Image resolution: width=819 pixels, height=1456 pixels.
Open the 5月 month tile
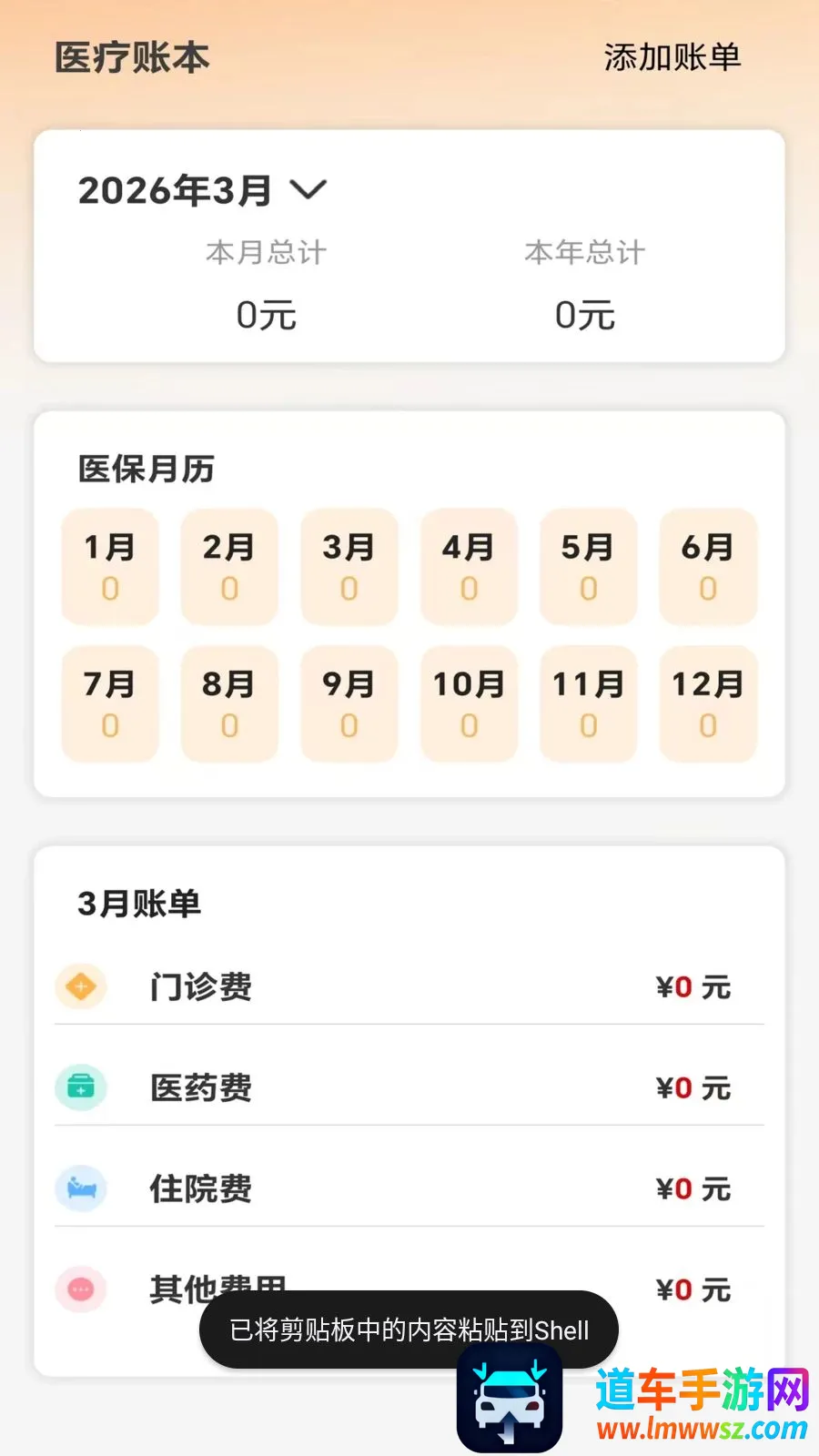(x=589, y=567)
